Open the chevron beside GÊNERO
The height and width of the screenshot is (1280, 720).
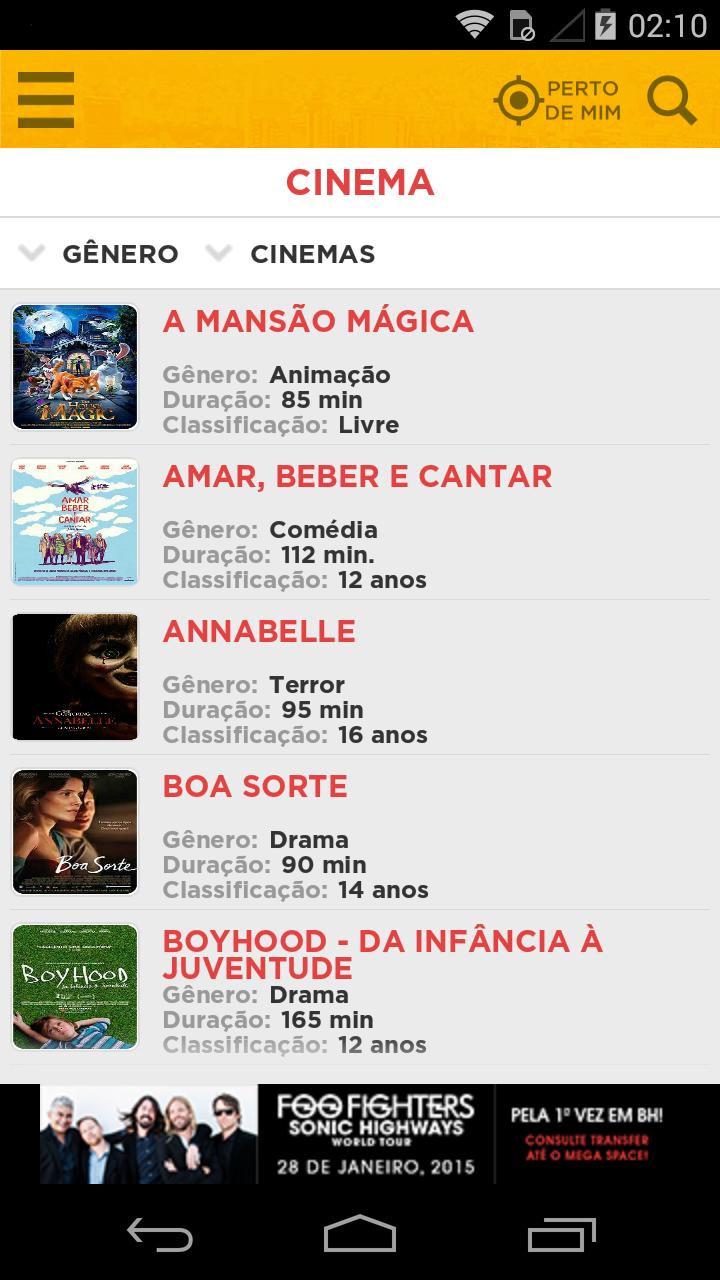[x=32, y=253]
